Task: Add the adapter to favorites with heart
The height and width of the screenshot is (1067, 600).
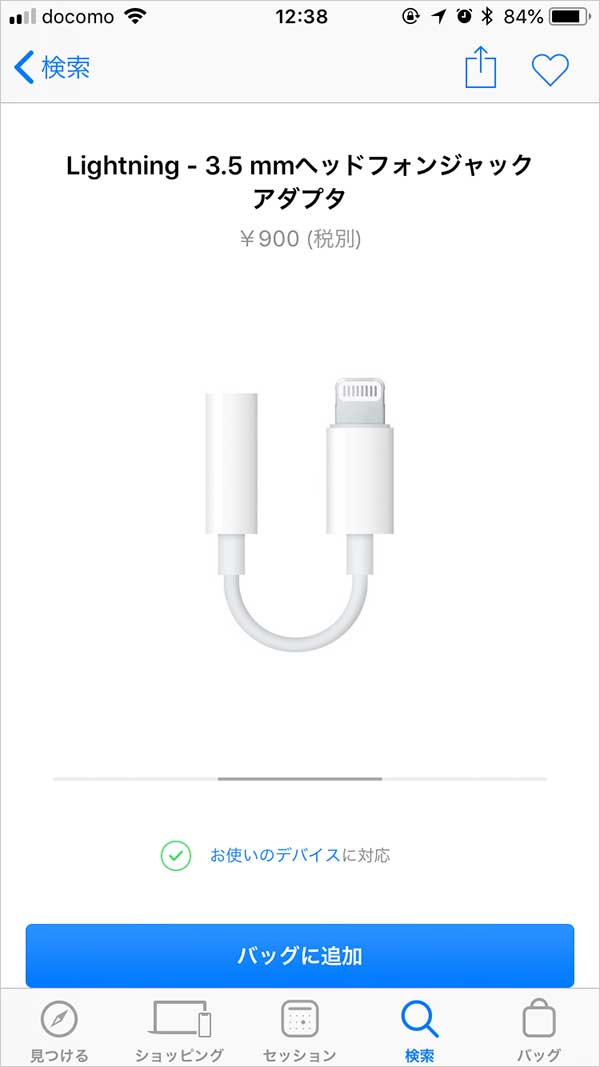Action: point(549,69)
